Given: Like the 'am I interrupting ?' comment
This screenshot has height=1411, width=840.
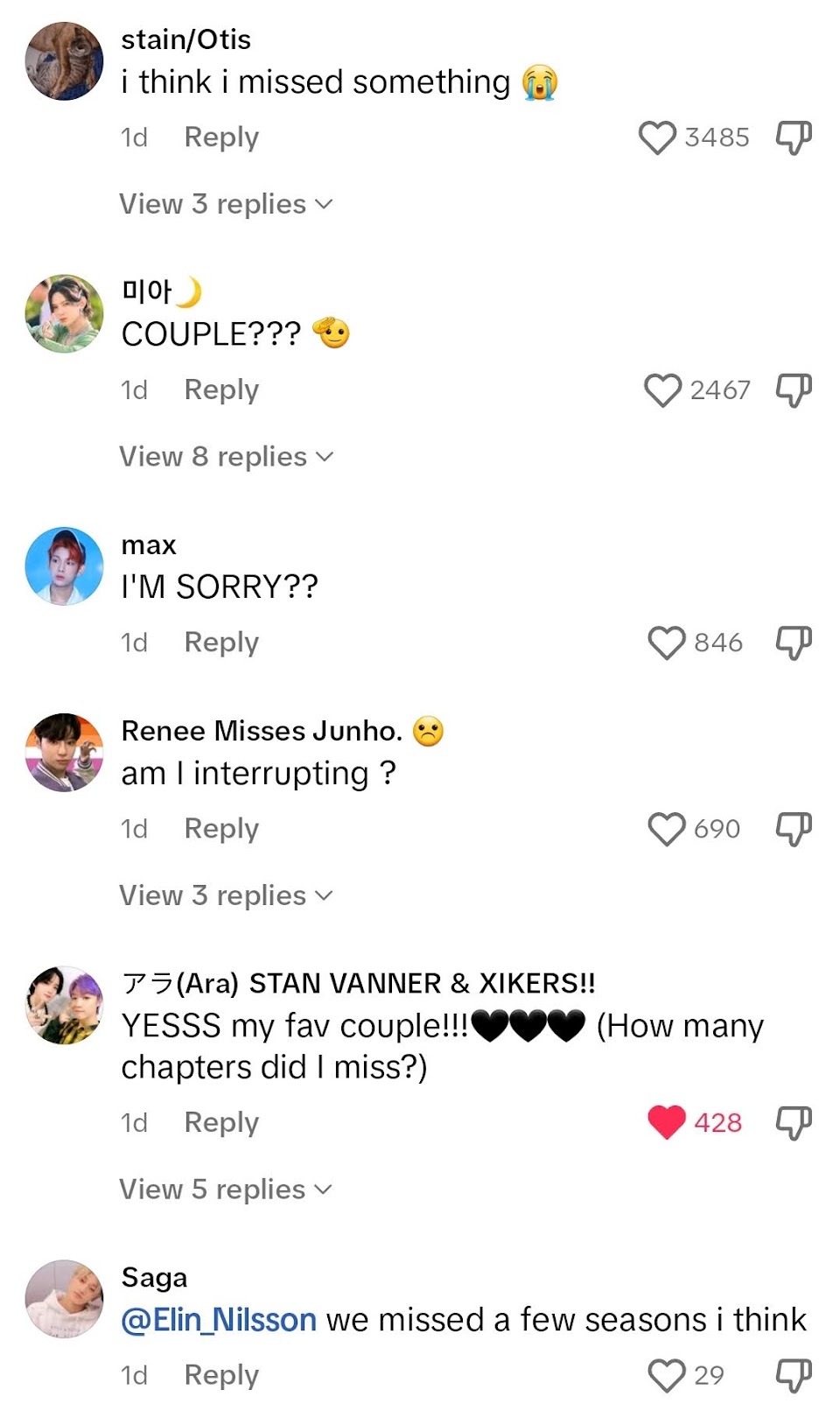Looking at the screenshot, I should point(667,829).
